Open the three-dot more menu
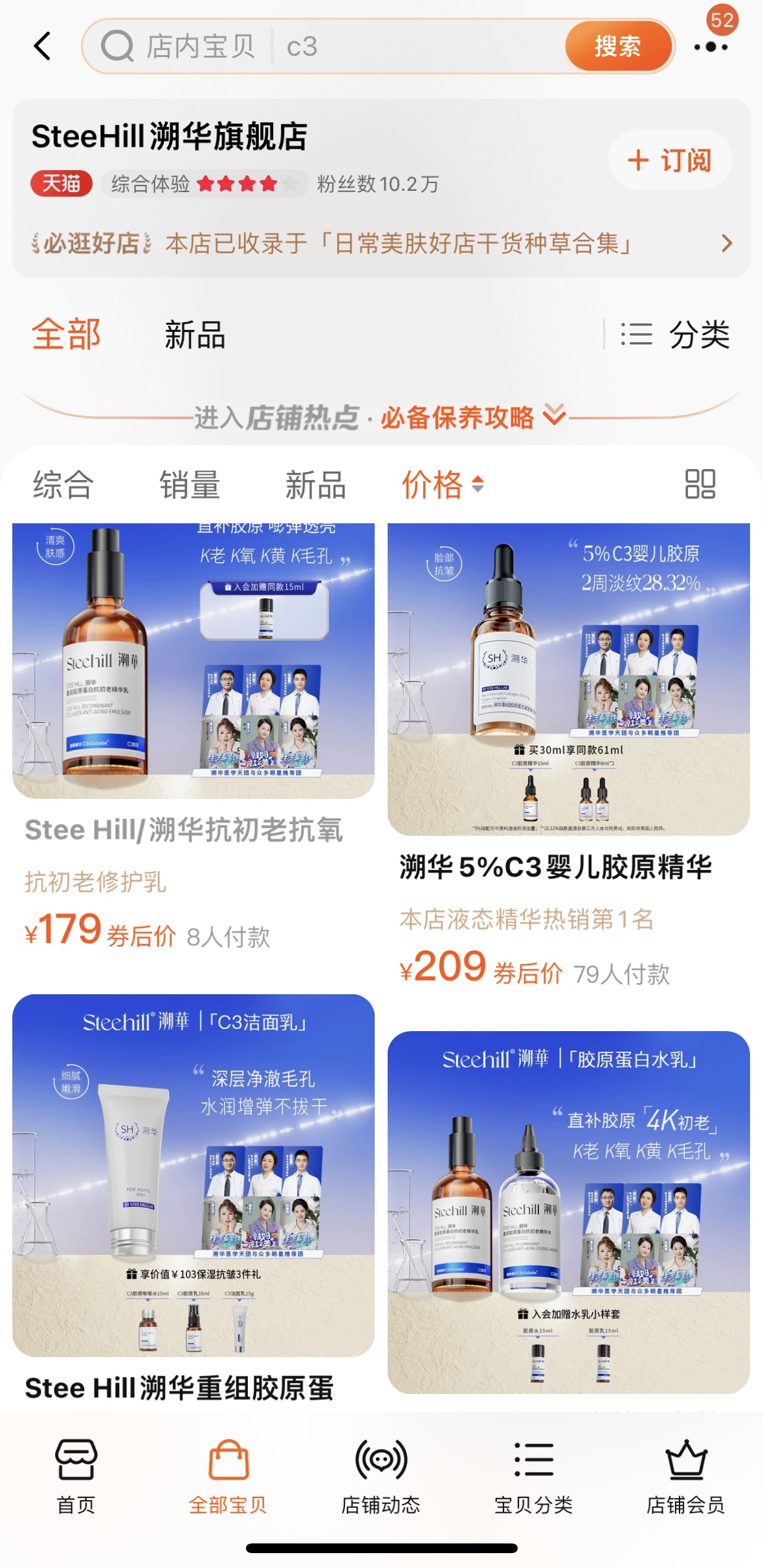 click(x=711, y=47)
